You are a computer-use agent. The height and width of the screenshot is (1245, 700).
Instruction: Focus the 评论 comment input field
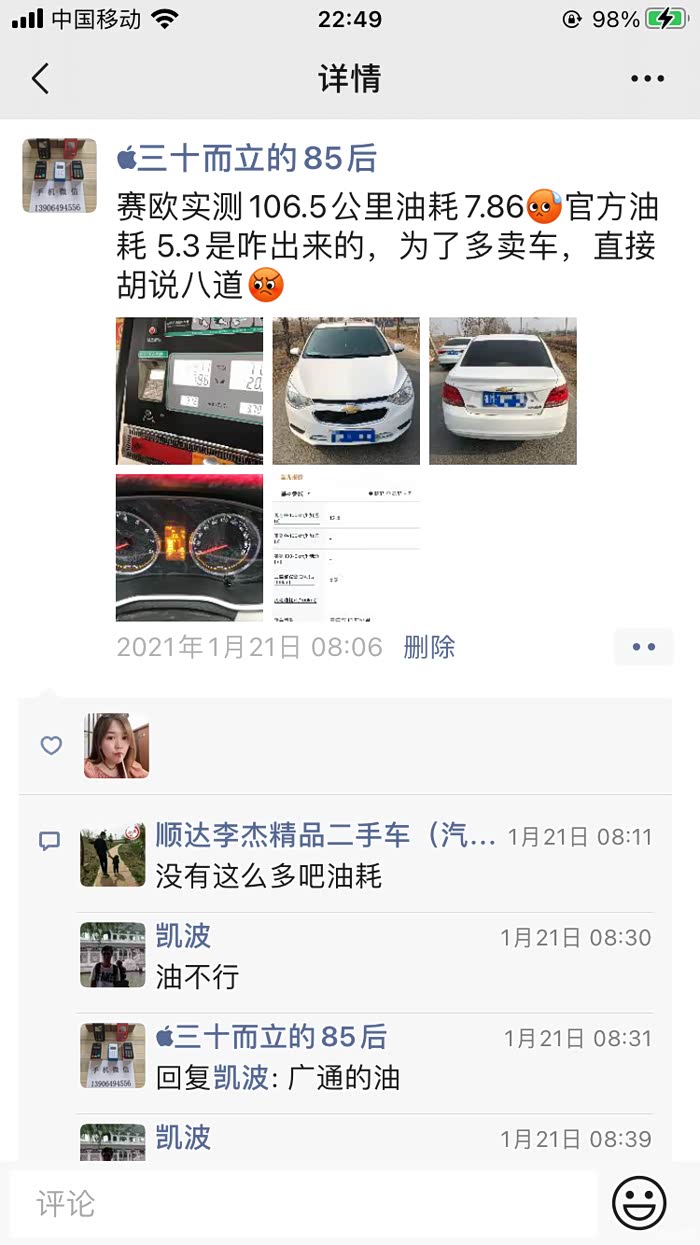(x=303, y=1204)
